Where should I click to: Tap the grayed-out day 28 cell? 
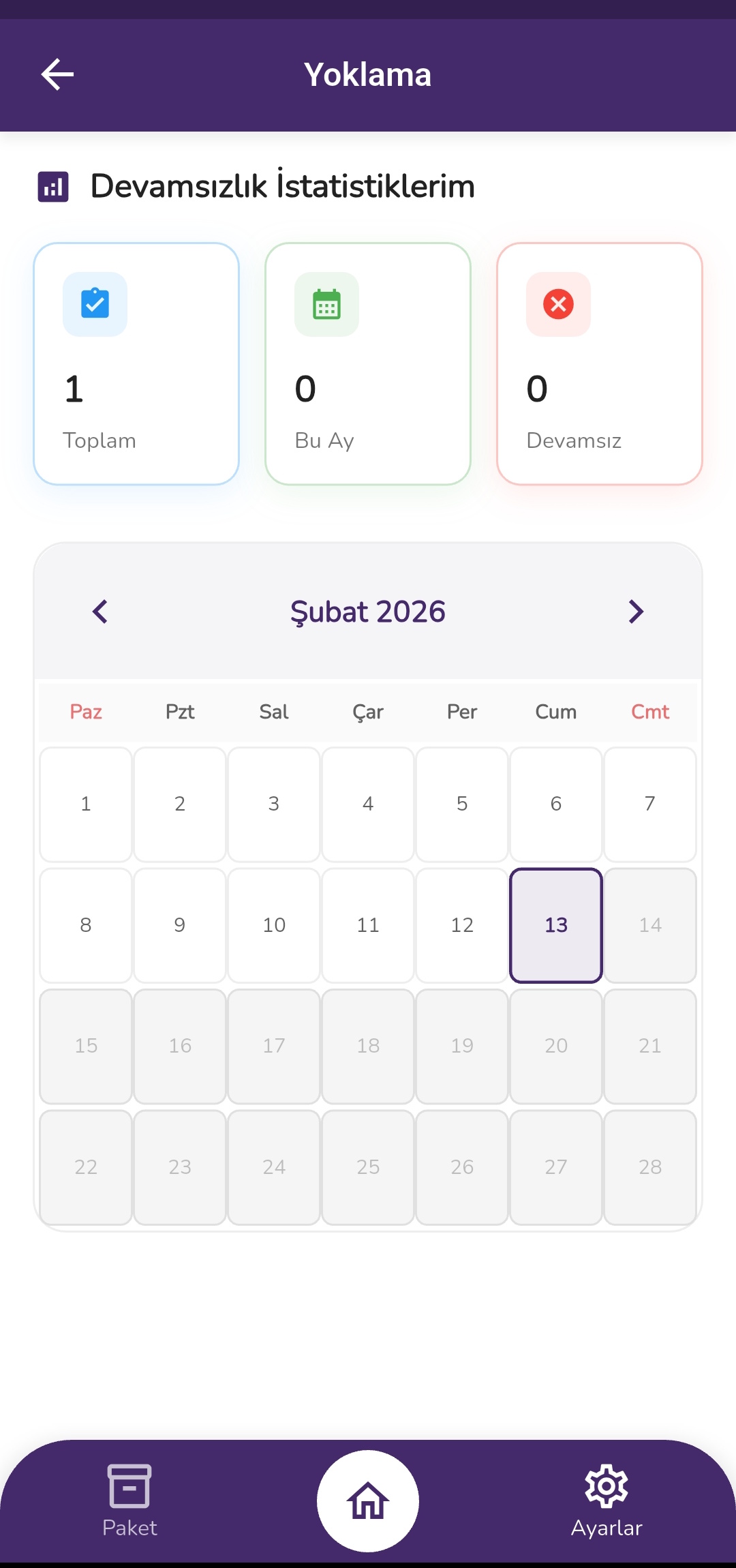click(x=650, y=1167)
